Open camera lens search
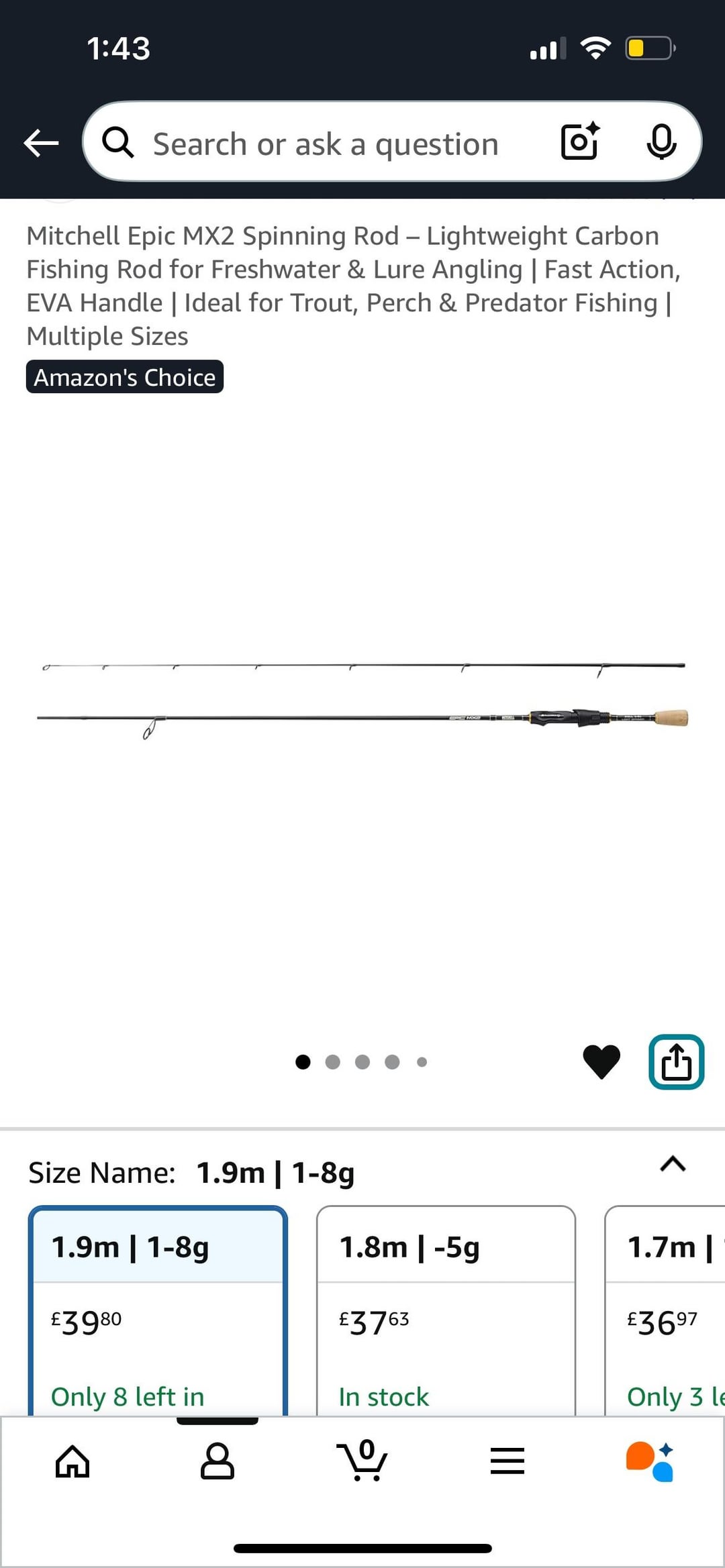725x1568 pixels. 579,142
